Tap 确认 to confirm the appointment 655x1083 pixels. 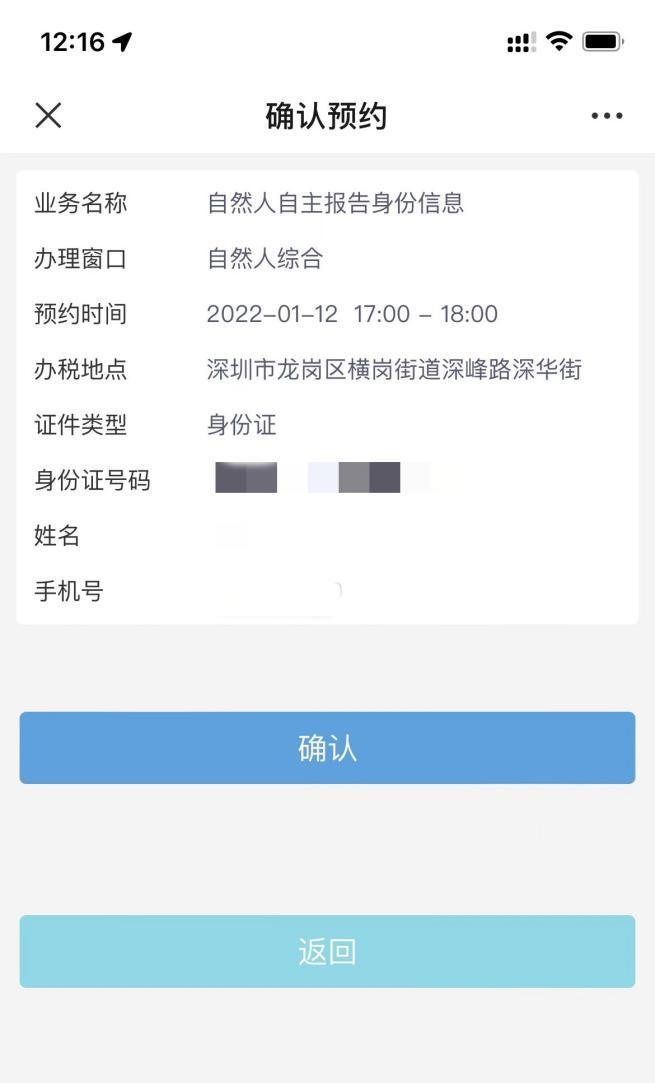[x=327, y=748]
